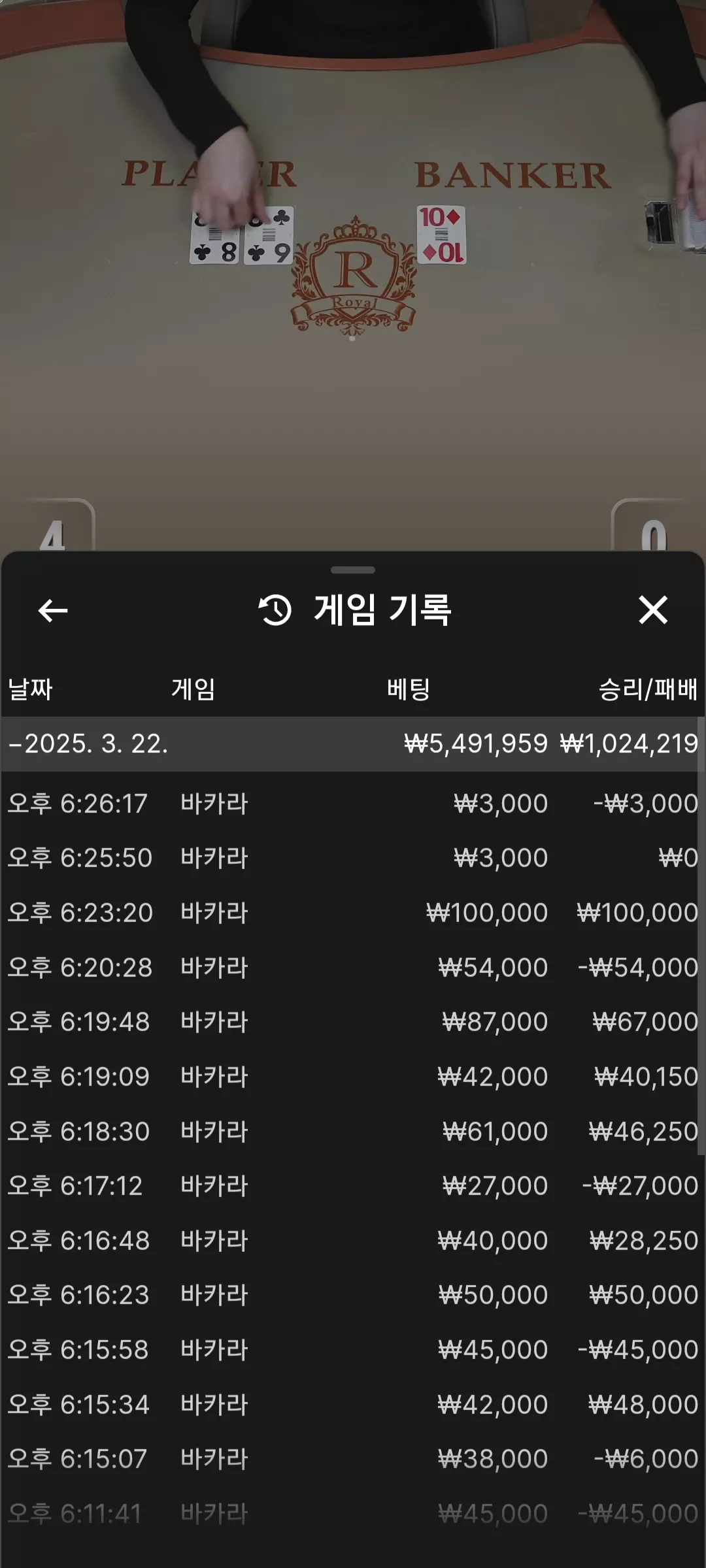Open the 오후 6:25:50 바카라 record
The width and height of the screenshot is (706, 1568).
click(353, 858)
